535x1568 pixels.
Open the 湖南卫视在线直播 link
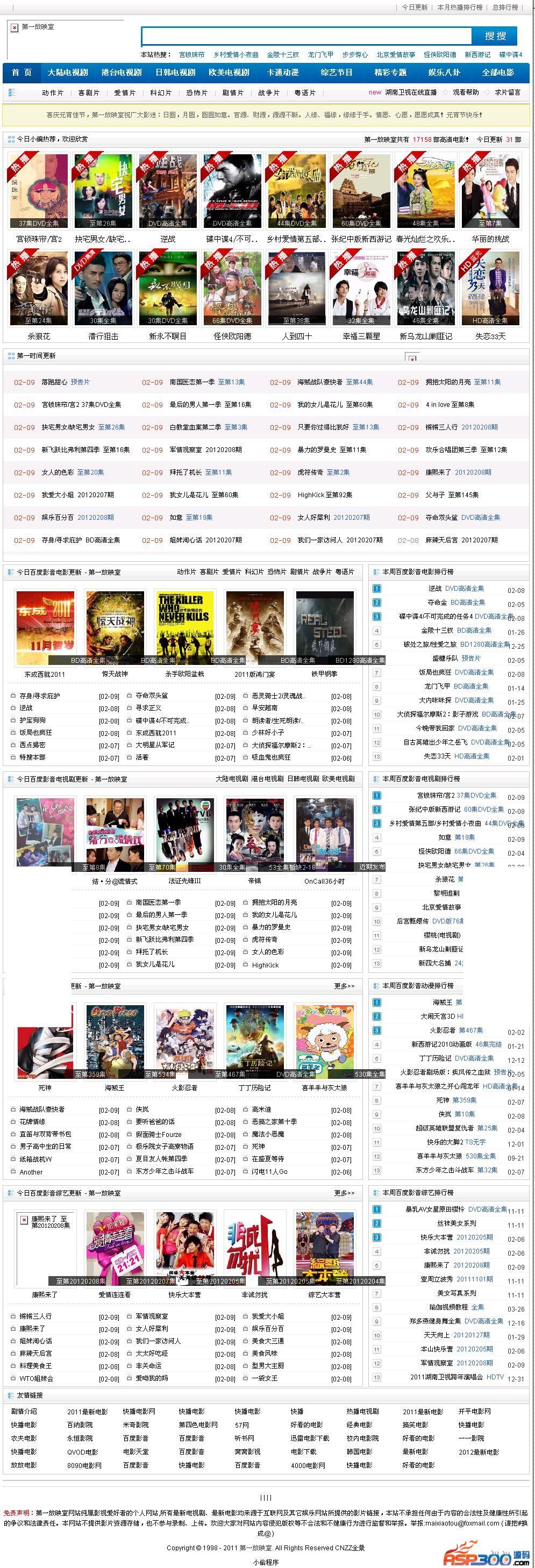point(411,92)
